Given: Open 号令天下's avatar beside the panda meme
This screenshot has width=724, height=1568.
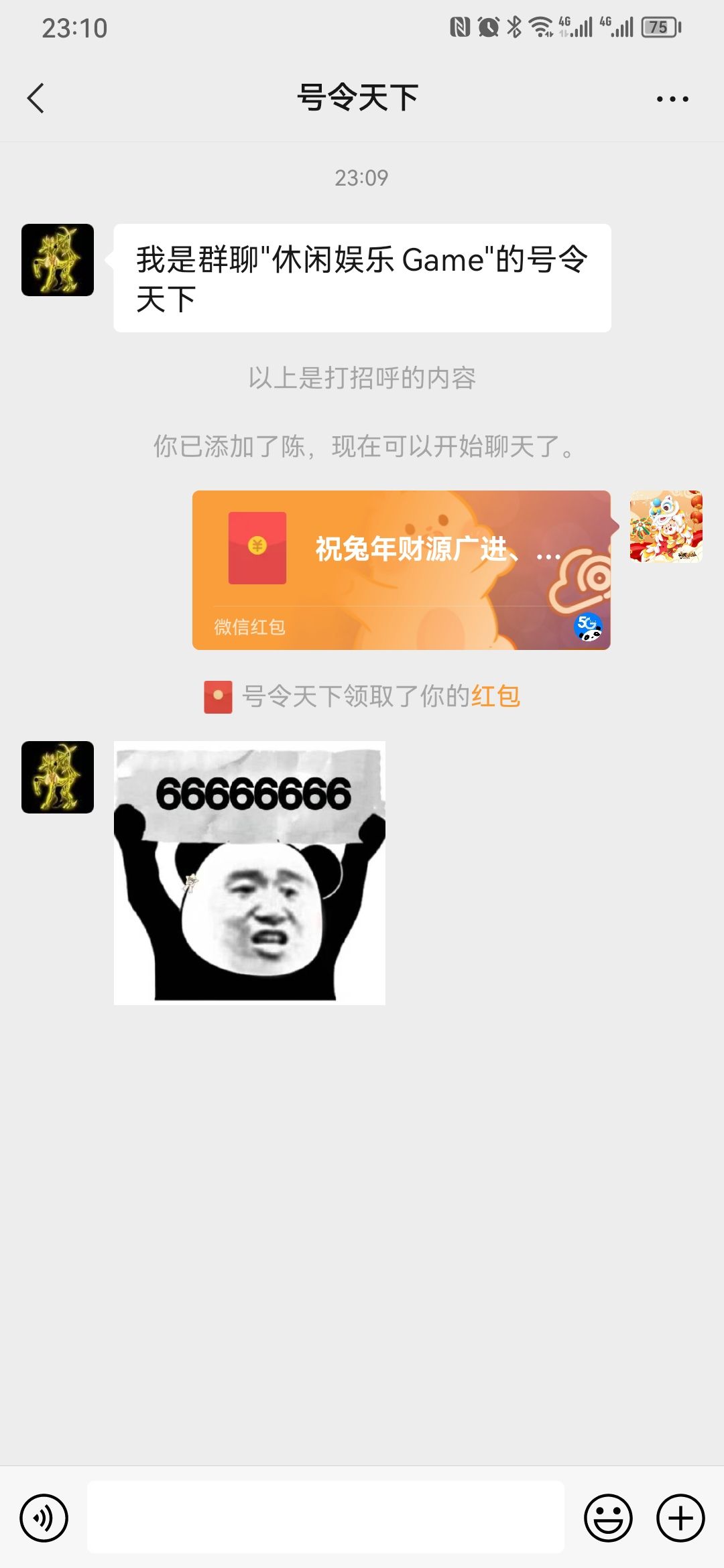Looking at the screenshot, I should (x=58, y=777).
